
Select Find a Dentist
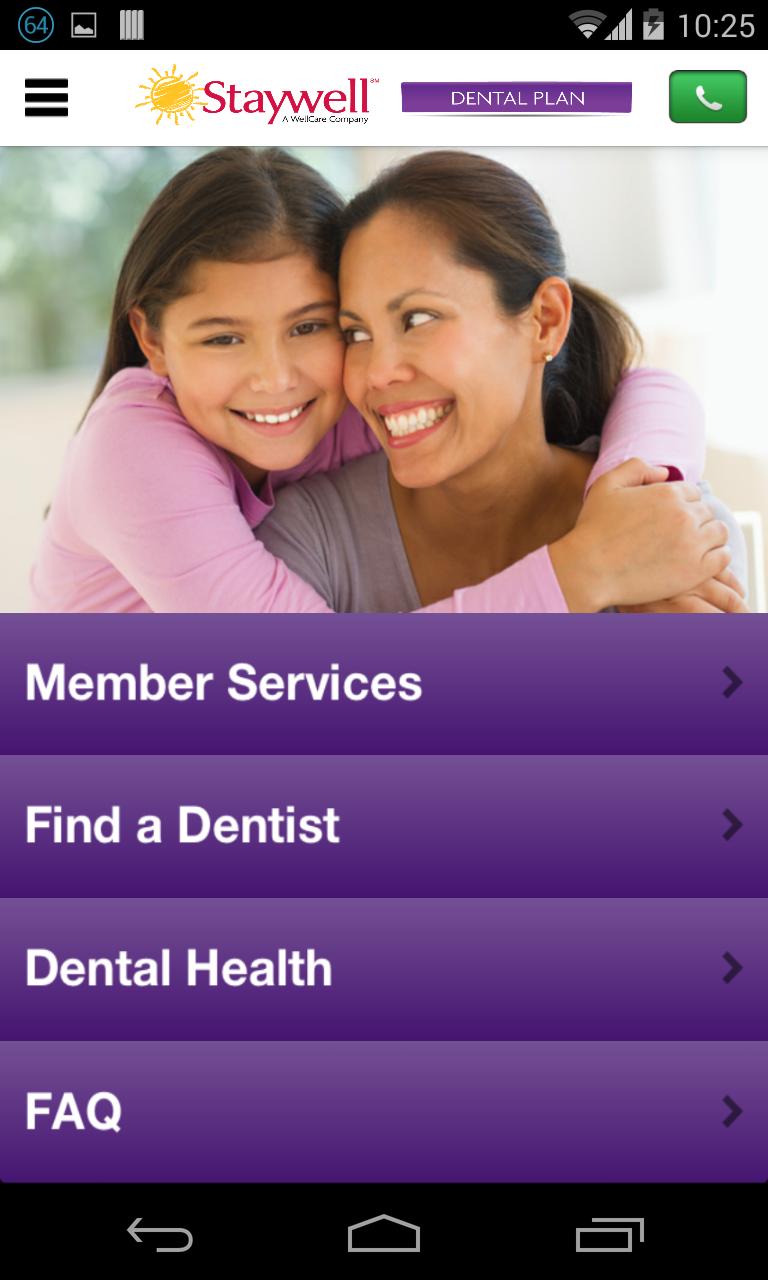[384, 826]
